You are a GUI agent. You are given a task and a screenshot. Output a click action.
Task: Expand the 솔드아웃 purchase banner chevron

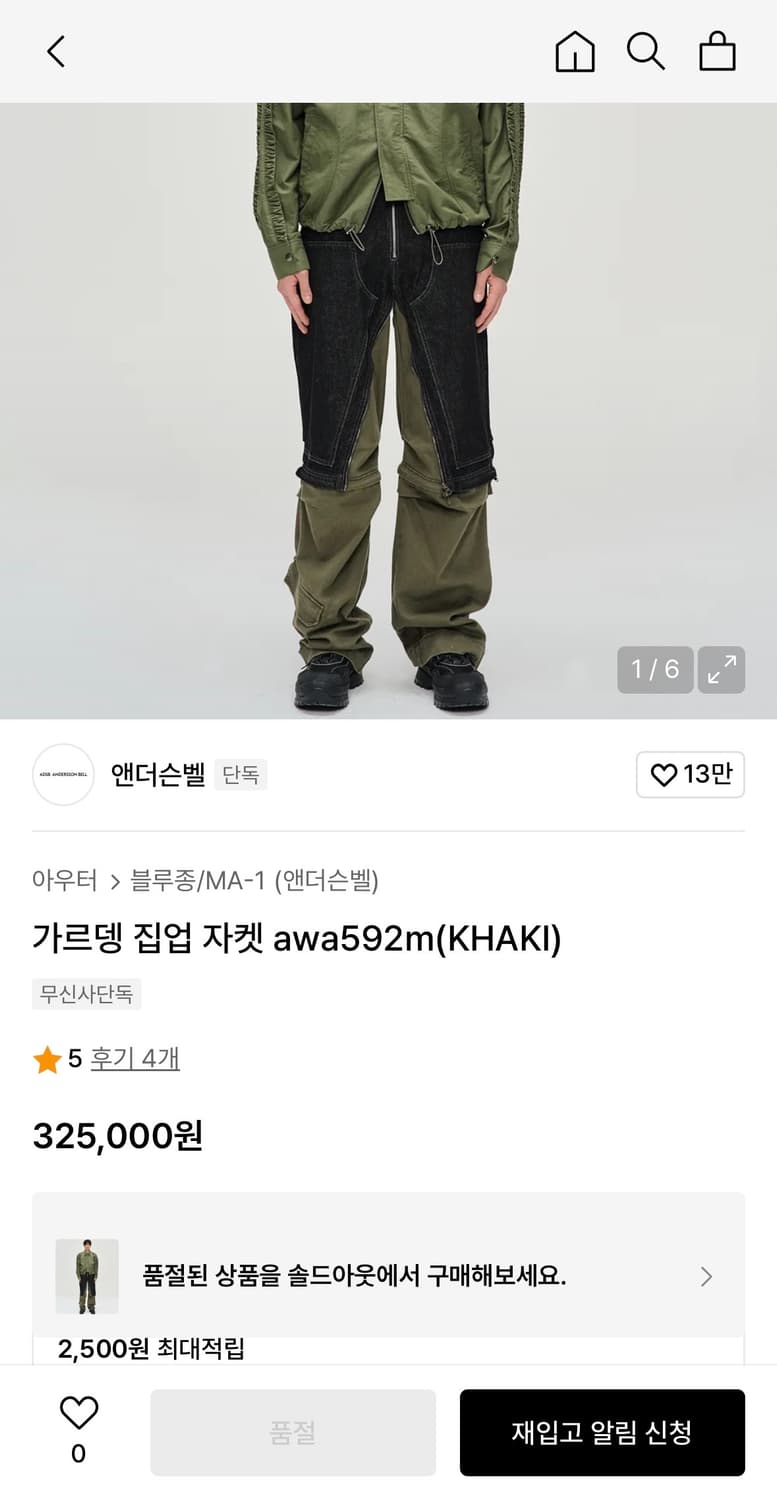pos(707,1276)
